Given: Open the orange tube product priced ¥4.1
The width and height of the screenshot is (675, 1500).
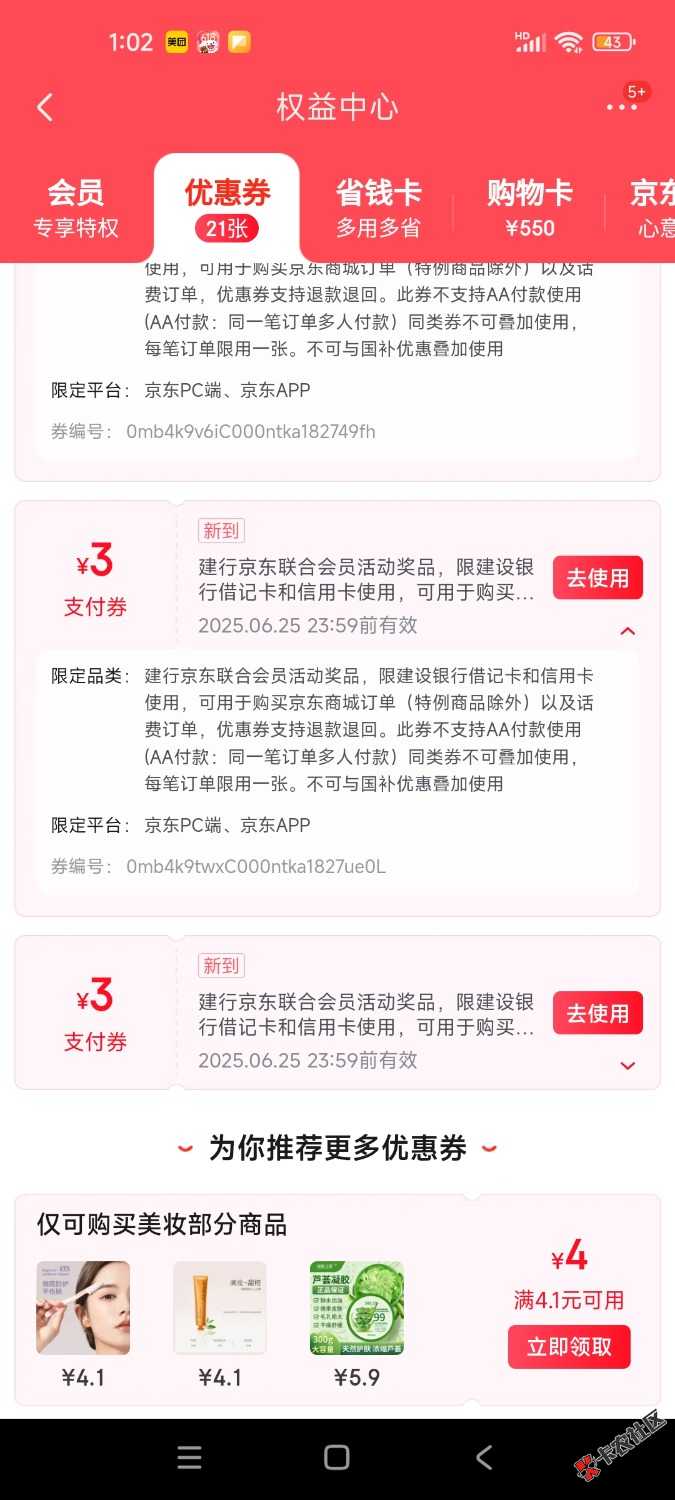Looking at the screenshot, I should [x=220, y=1308].
